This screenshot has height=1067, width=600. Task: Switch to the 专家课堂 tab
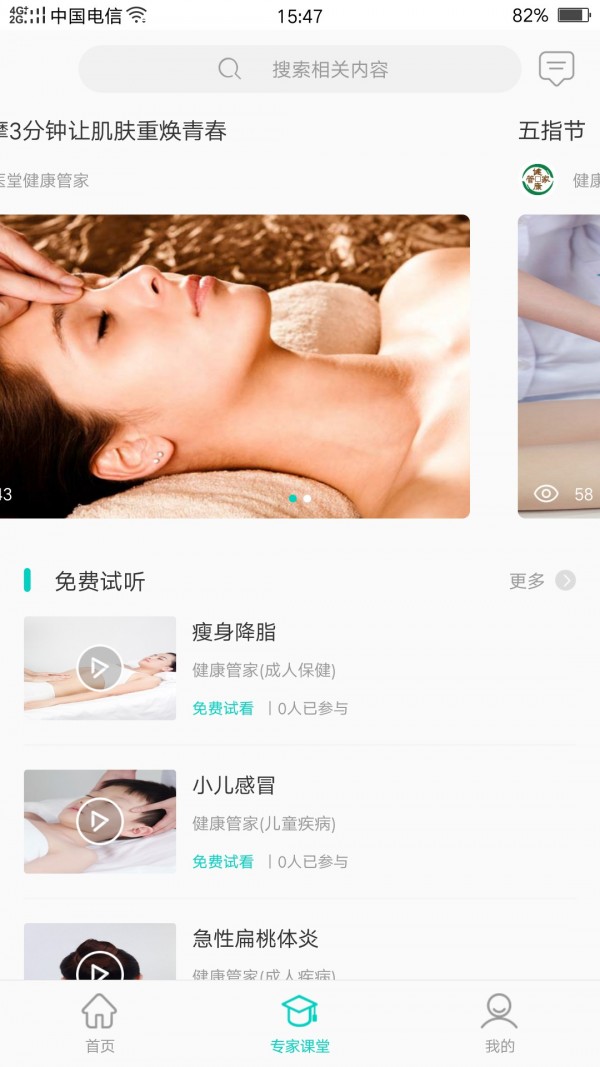(300, 1024)
